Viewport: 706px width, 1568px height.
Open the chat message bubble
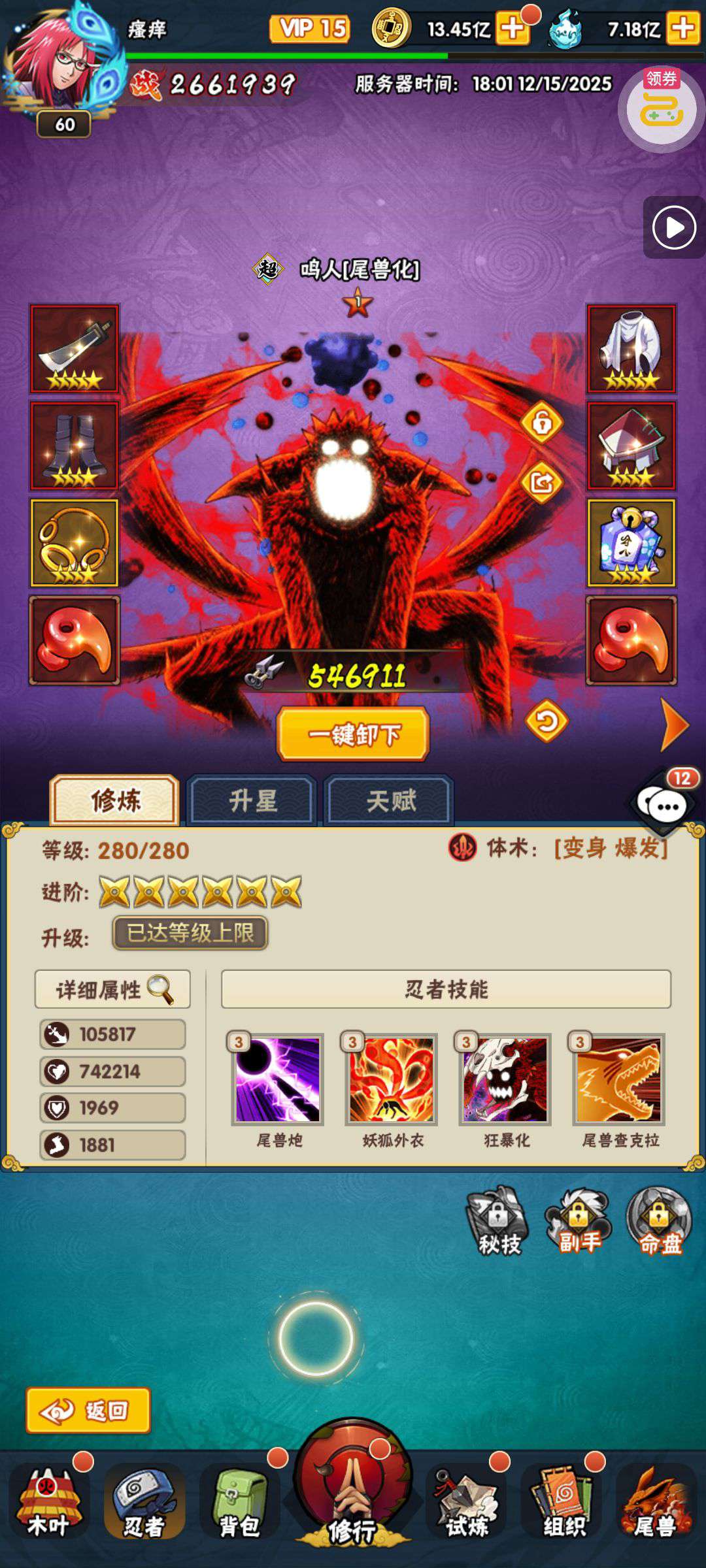665,806
